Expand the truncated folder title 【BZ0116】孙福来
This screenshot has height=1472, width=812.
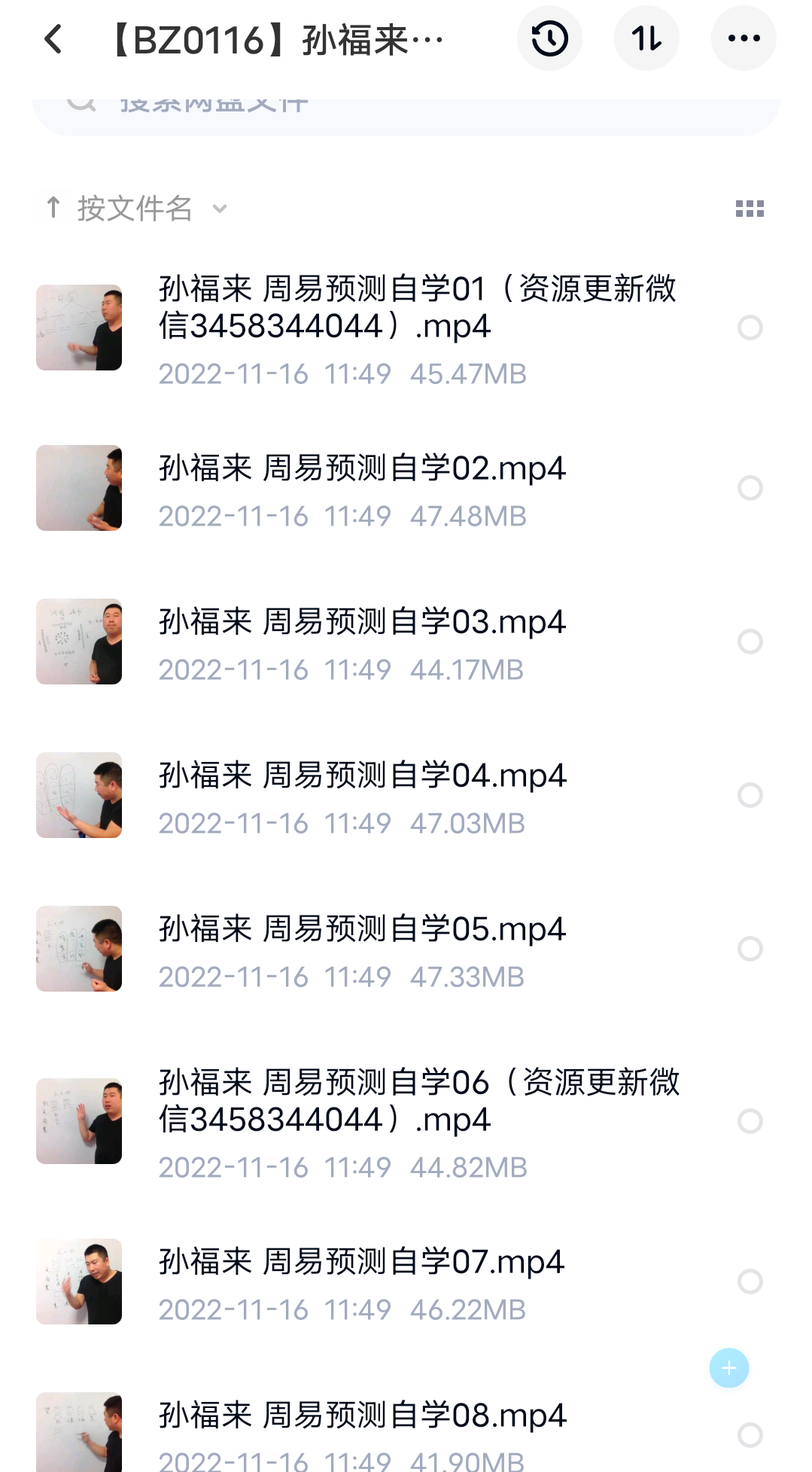pyautogui.click(x=271, y=39)
